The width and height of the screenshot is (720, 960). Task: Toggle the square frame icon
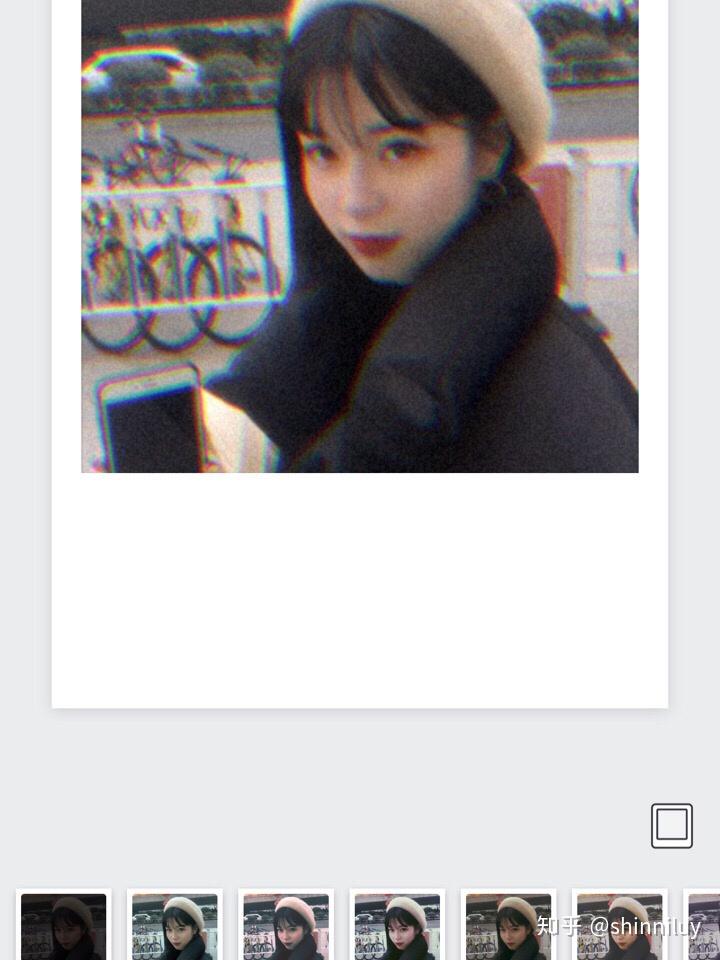point(672,826)
